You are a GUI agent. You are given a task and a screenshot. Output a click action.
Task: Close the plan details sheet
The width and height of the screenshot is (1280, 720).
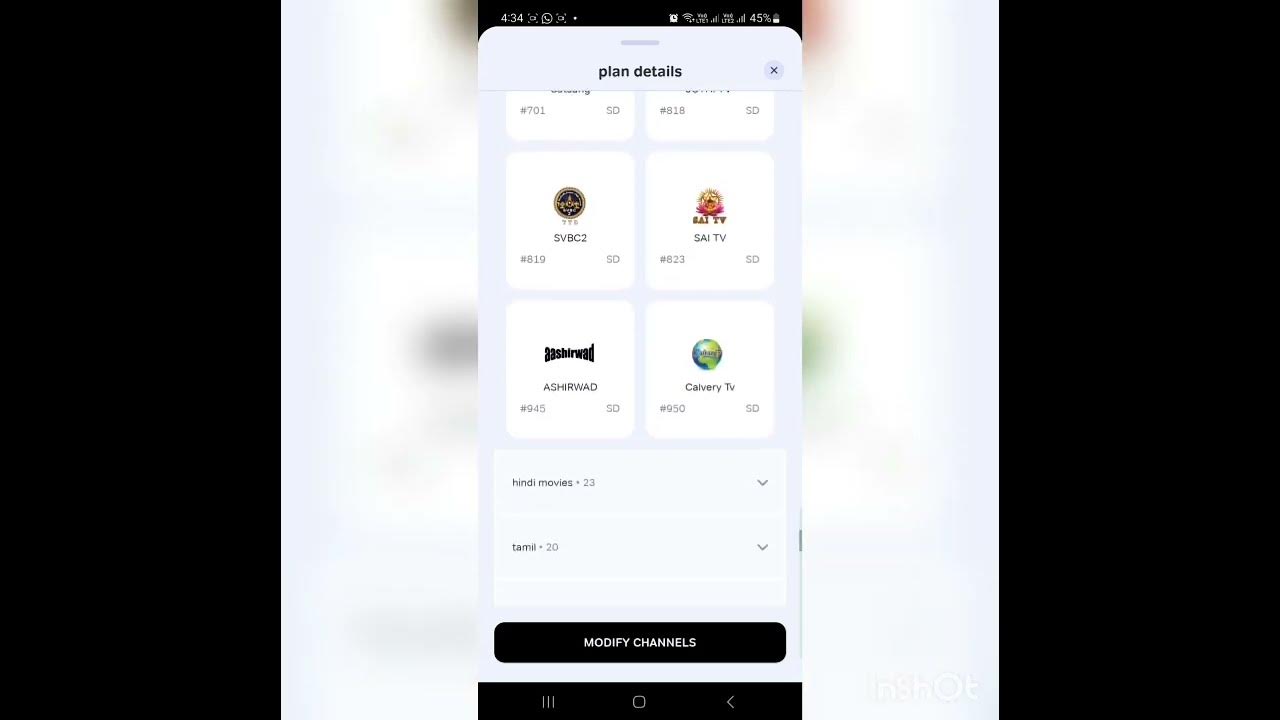point(773,71)
